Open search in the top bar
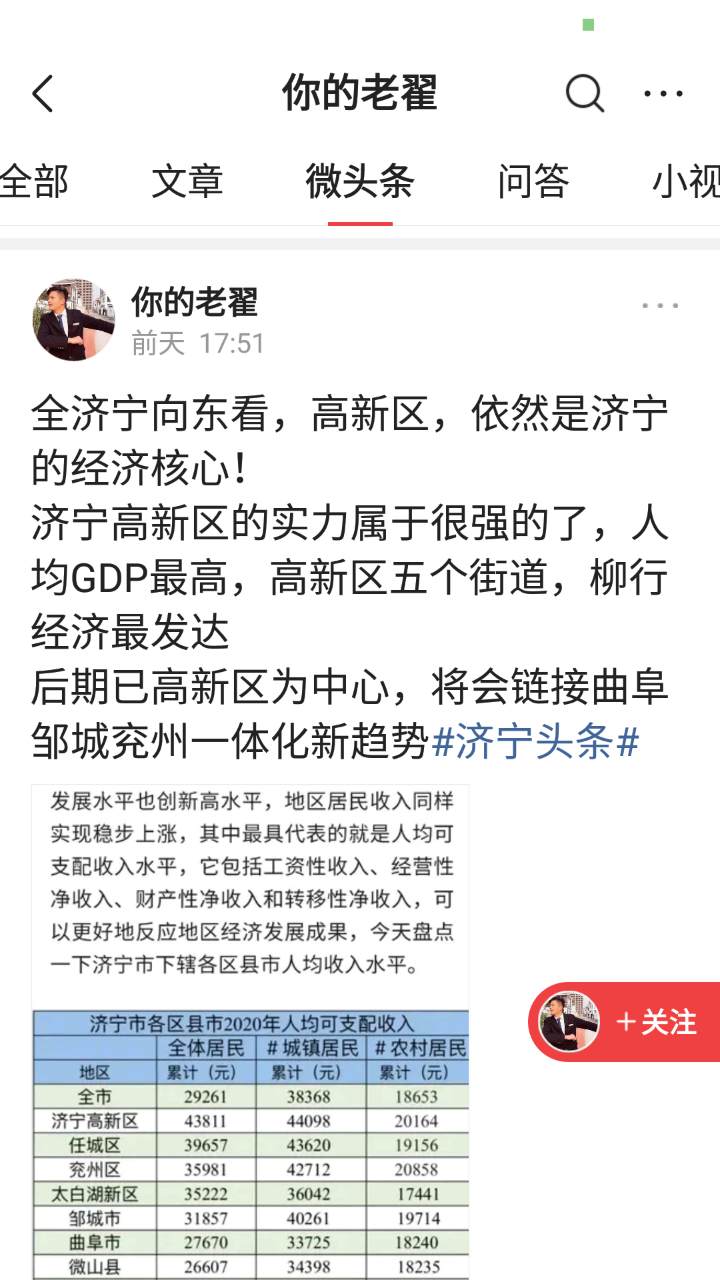The width and height of the screenshot is (720, 1280). click(x=584, y=95)
